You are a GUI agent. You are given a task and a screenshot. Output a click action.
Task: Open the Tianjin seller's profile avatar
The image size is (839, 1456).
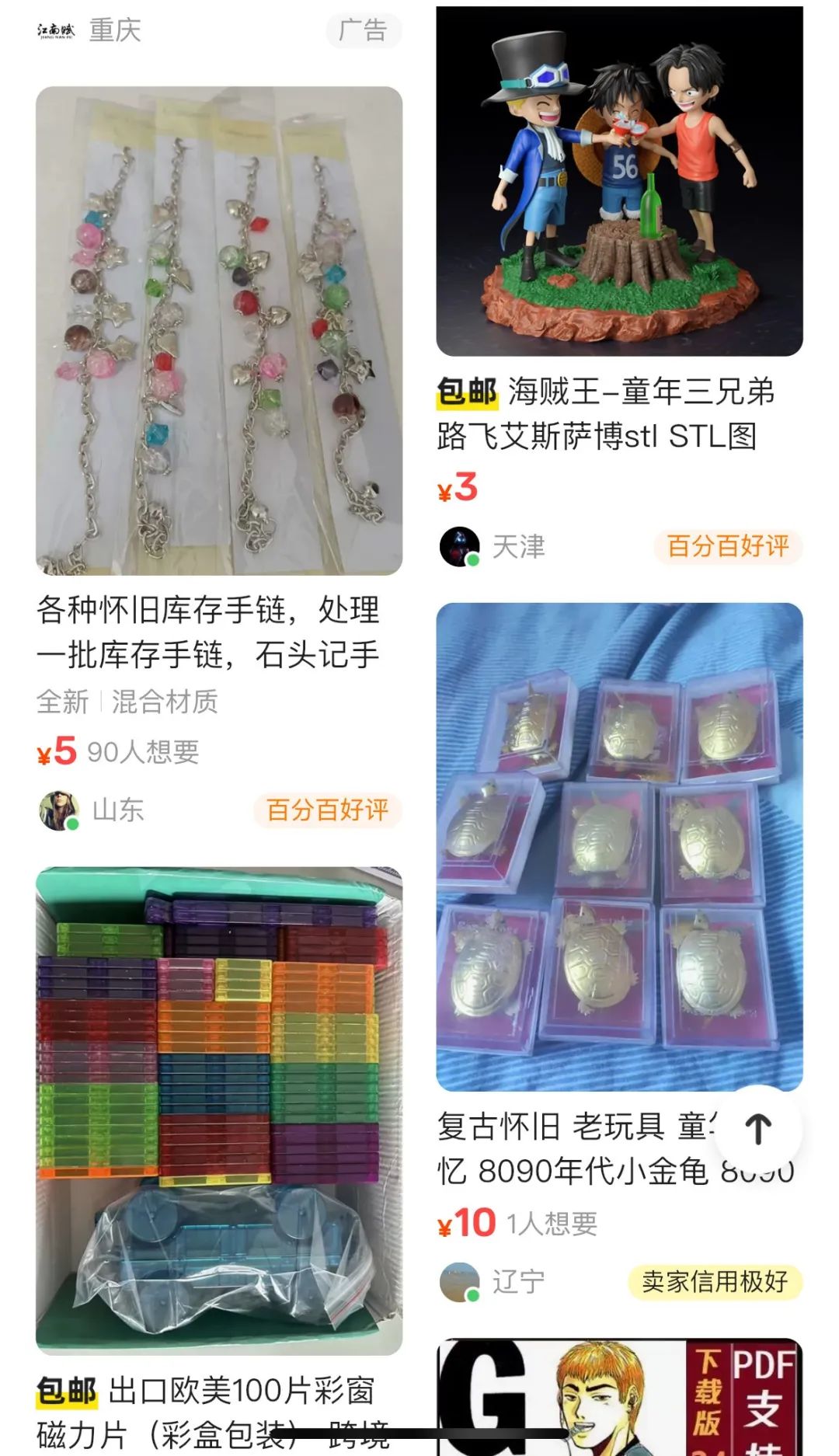[459, 546]
